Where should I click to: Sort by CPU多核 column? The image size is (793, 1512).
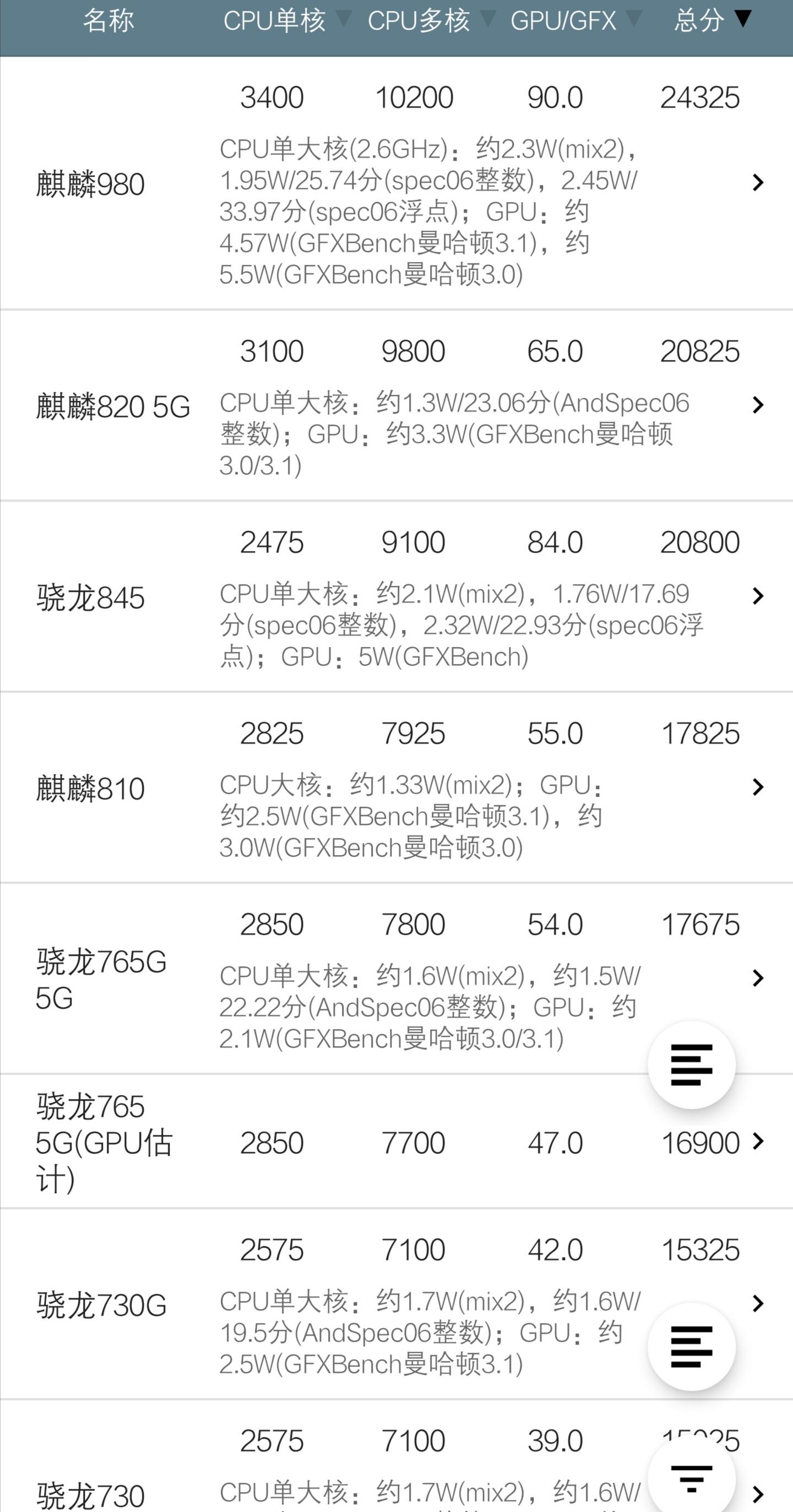[x=430, y=21]
